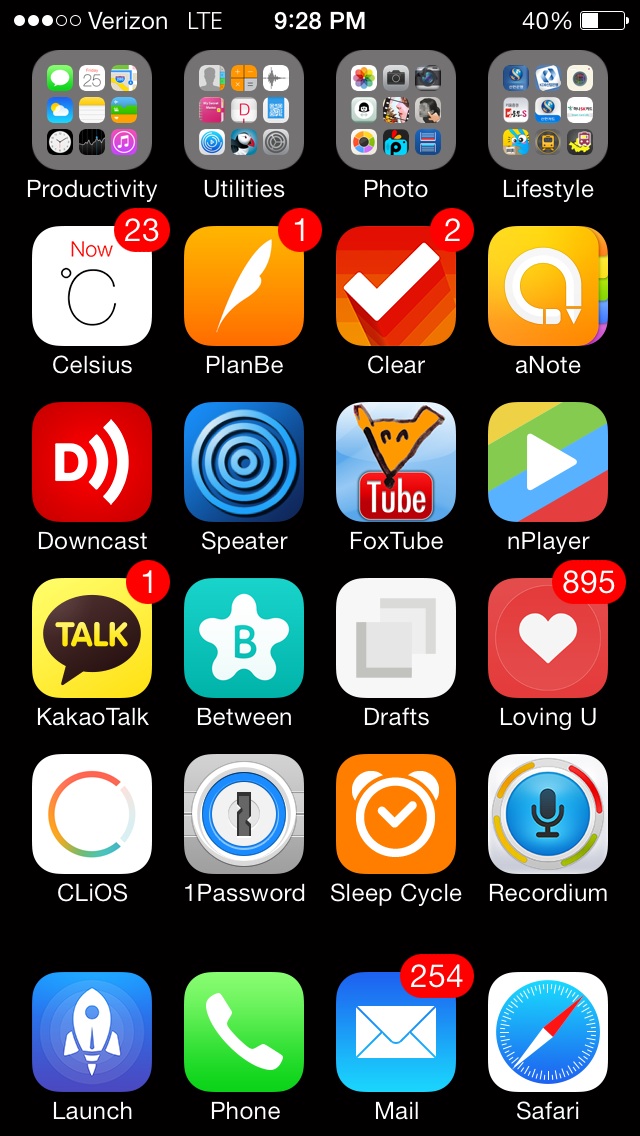Launch Sleep Cycle alarm app
Image resolution: width=640 pixels, height=1136 pixels.
396,814
